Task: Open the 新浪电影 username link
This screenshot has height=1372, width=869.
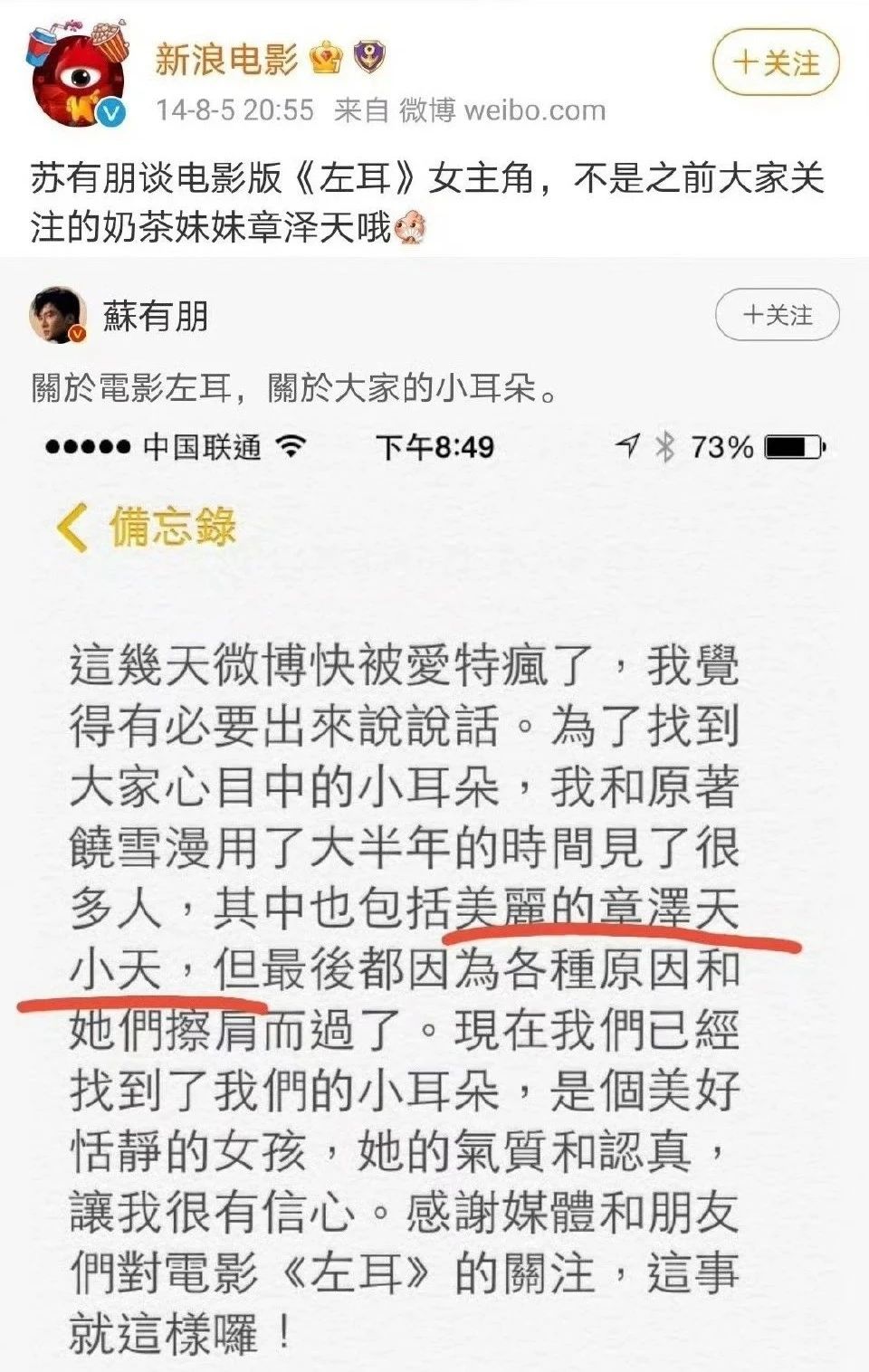Action: click(x=226, y=59)
